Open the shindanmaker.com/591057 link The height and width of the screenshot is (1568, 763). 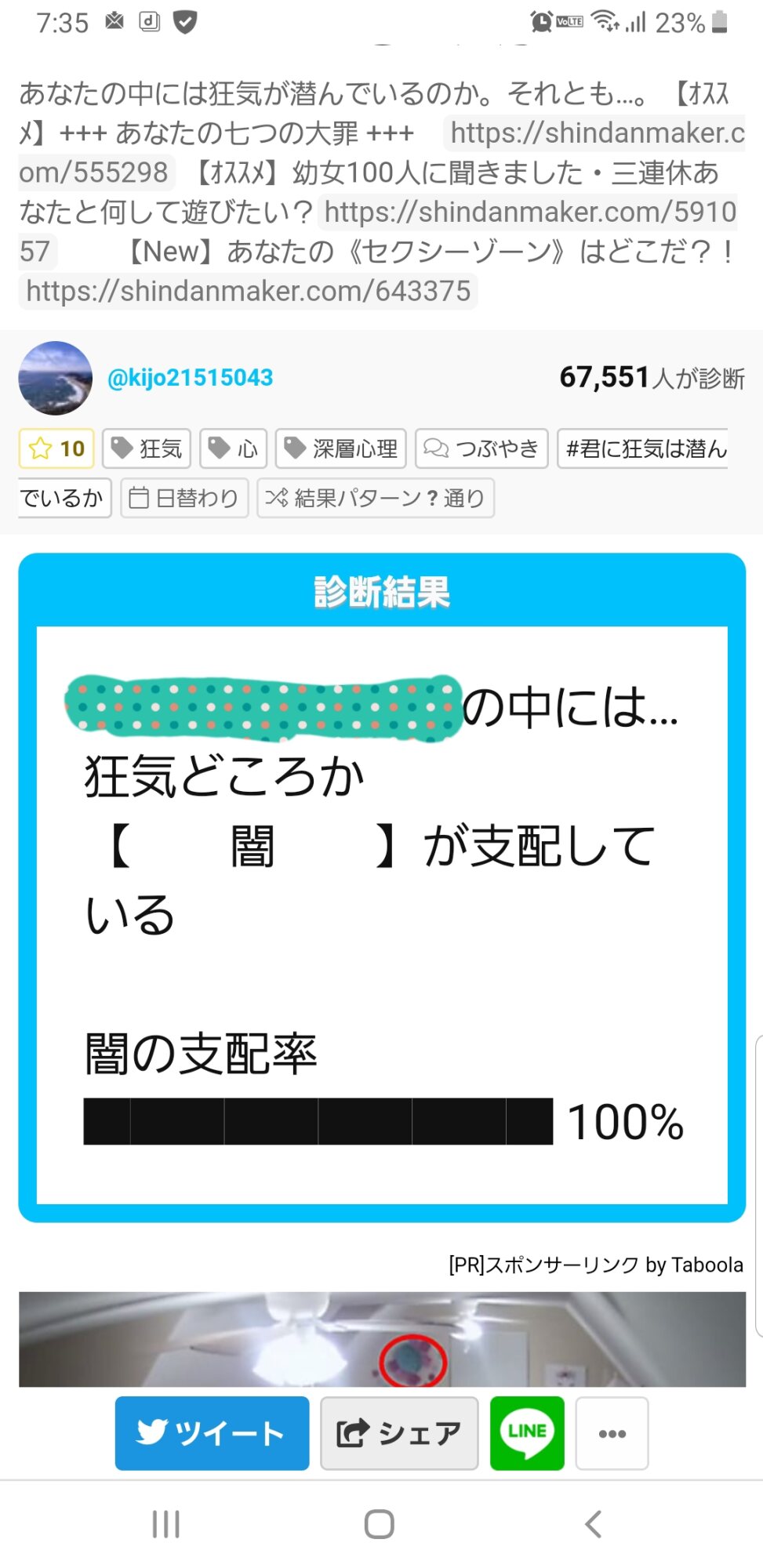pos(529,212)
